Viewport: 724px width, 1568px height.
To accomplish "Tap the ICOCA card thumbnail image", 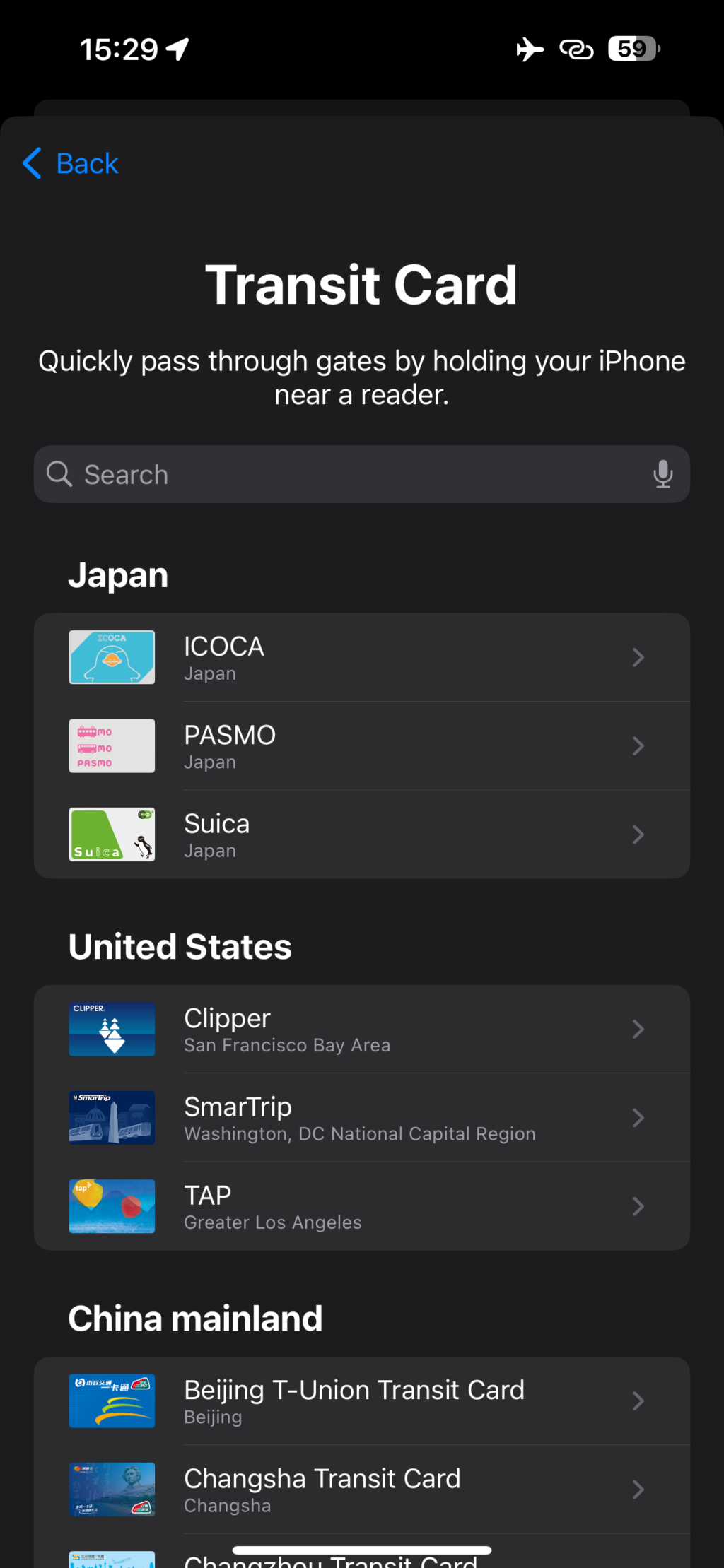I will click(x=111, y=657).
